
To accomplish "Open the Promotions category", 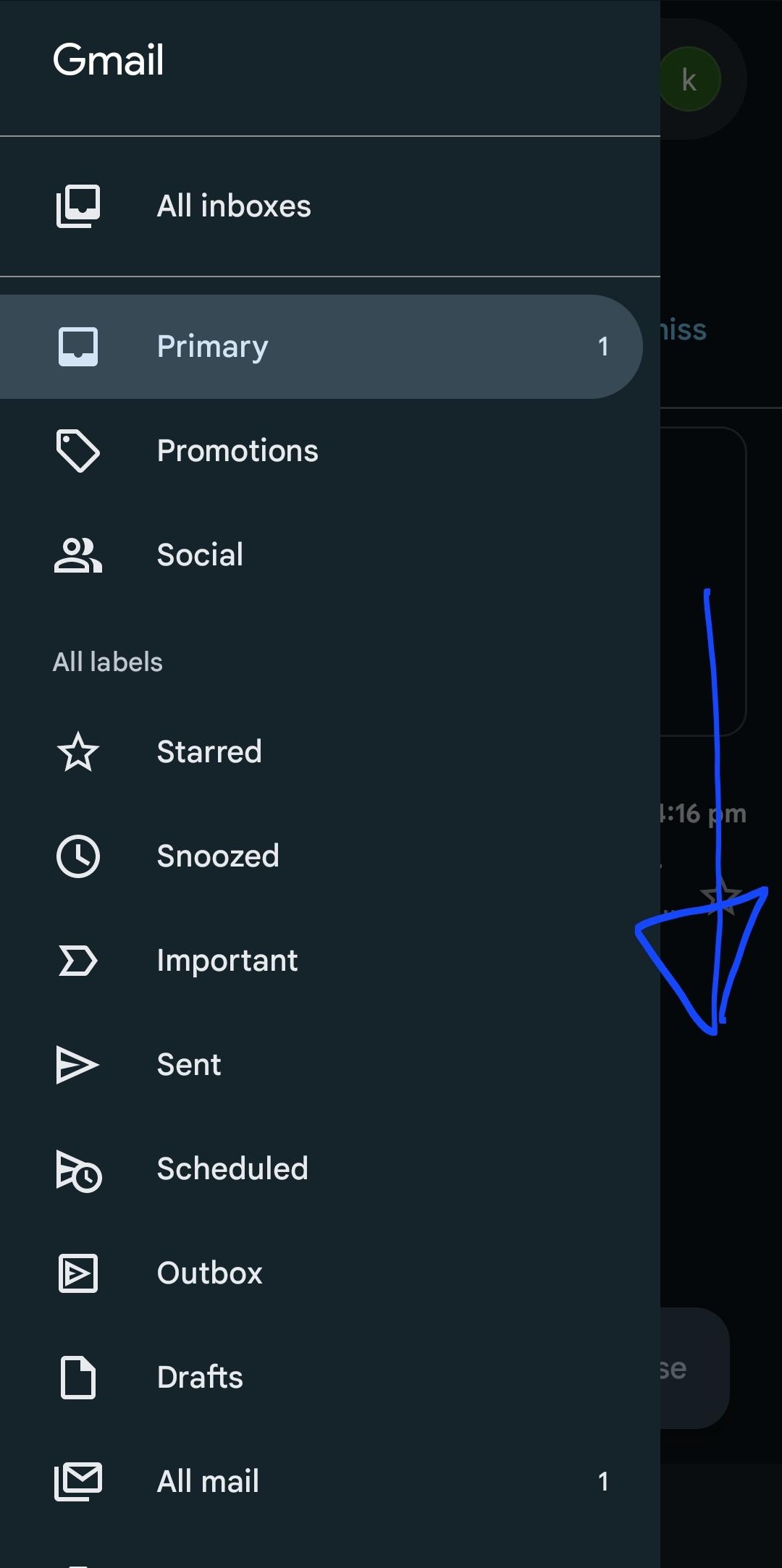I will [237, 451].
